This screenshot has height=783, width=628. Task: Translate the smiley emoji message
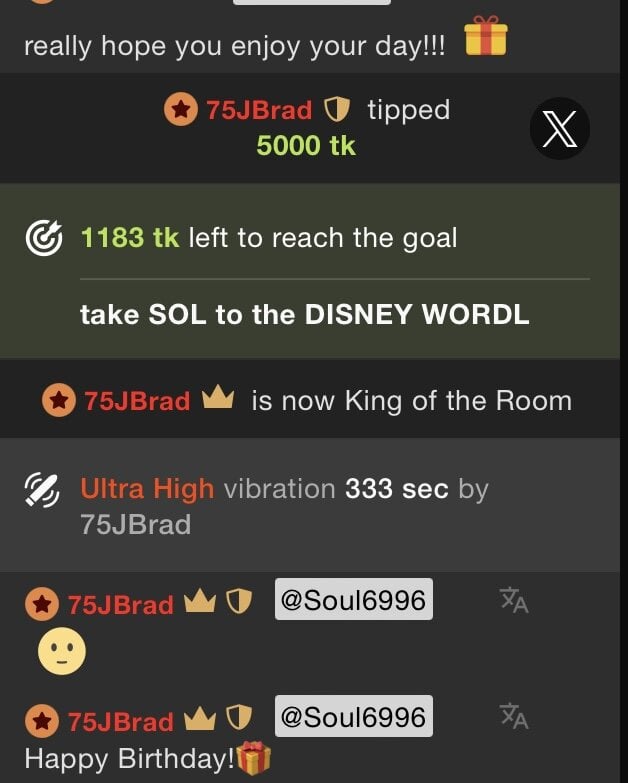point(514,600)
